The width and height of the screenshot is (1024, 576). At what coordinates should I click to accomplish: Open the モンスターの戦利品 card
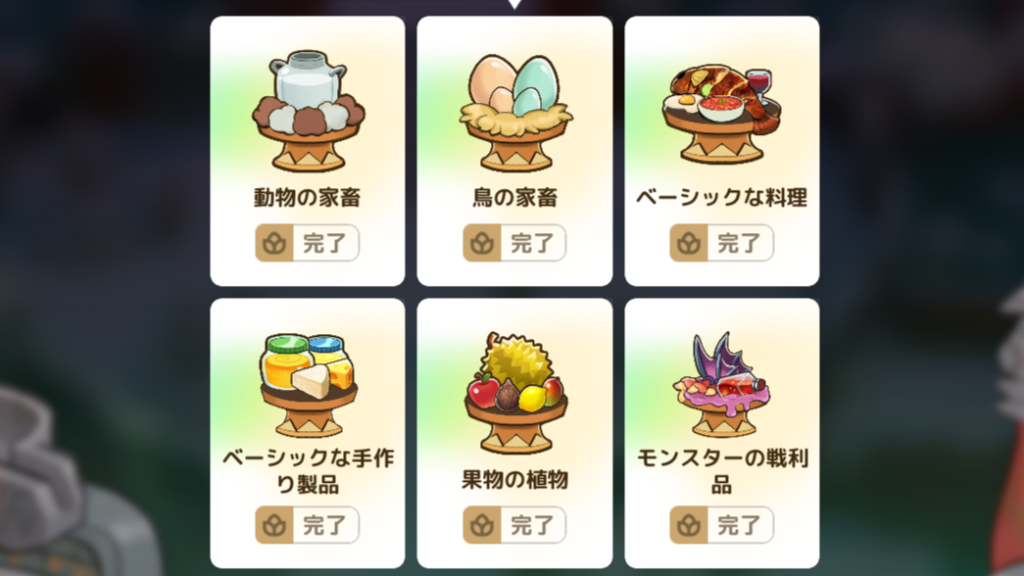click(x=721, y=432)
